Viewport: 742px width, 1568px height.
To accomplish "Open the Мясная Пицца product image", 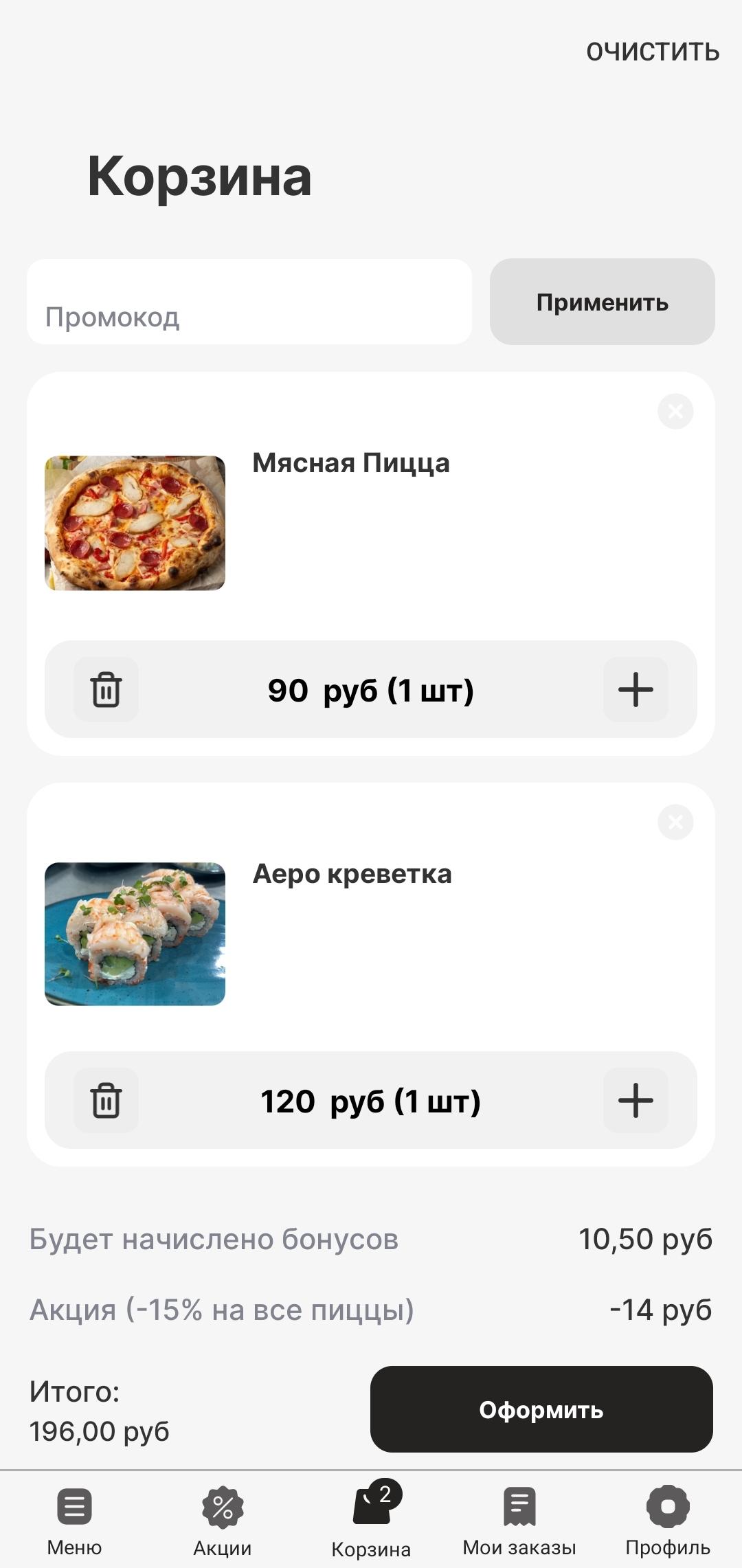I will coord(135,523).
